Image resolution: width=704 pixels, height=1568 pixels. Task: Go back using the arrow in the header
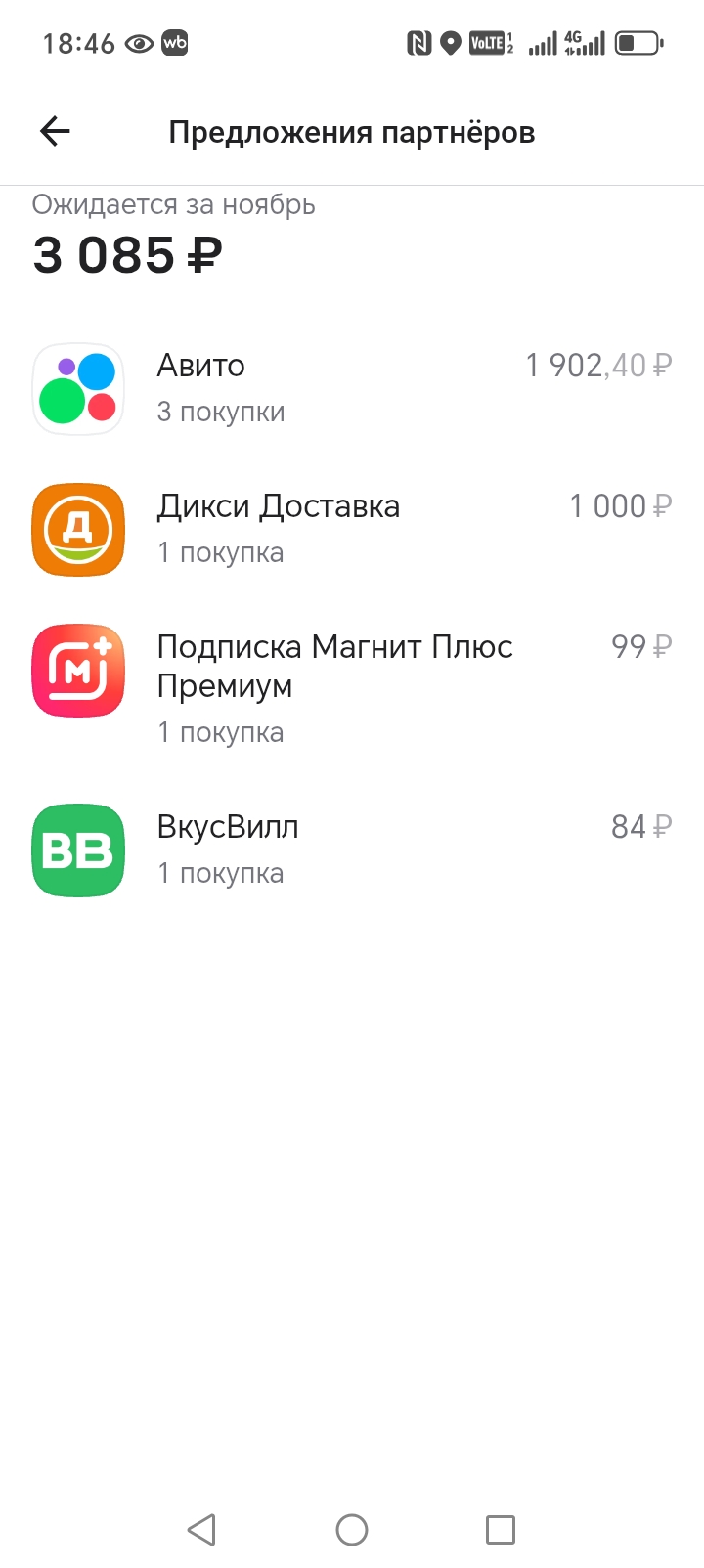click(55, 131)
